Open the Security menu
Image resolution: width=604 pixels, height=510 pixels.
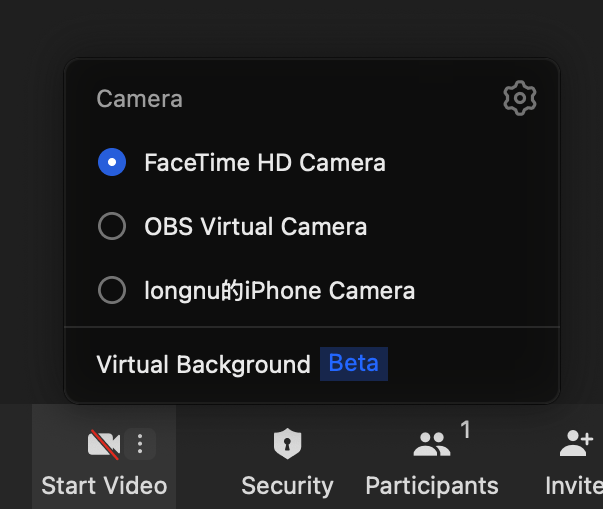pos(287,461)
